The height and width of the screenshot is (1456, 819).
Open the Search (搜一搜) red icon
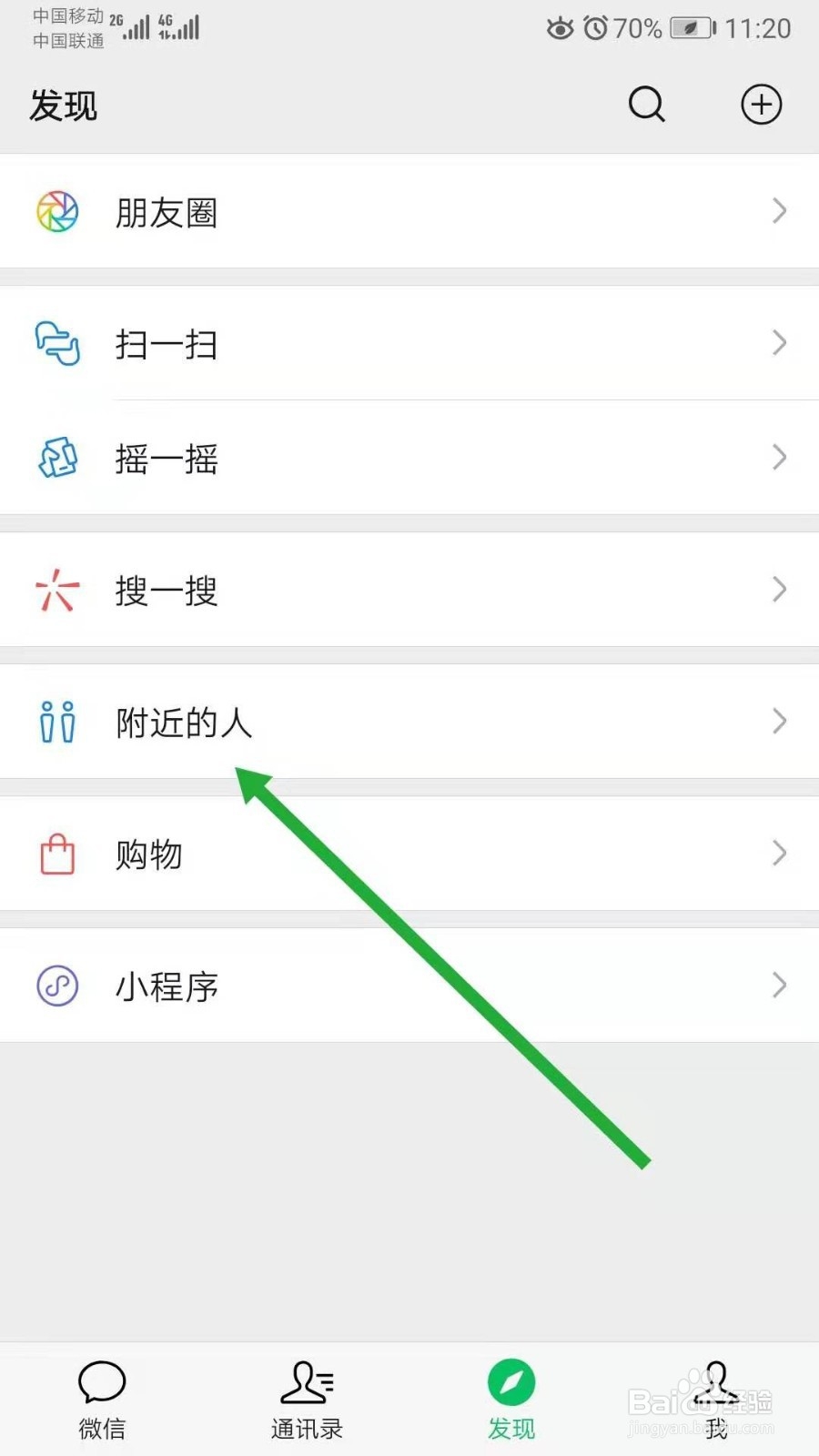point(56,591)
